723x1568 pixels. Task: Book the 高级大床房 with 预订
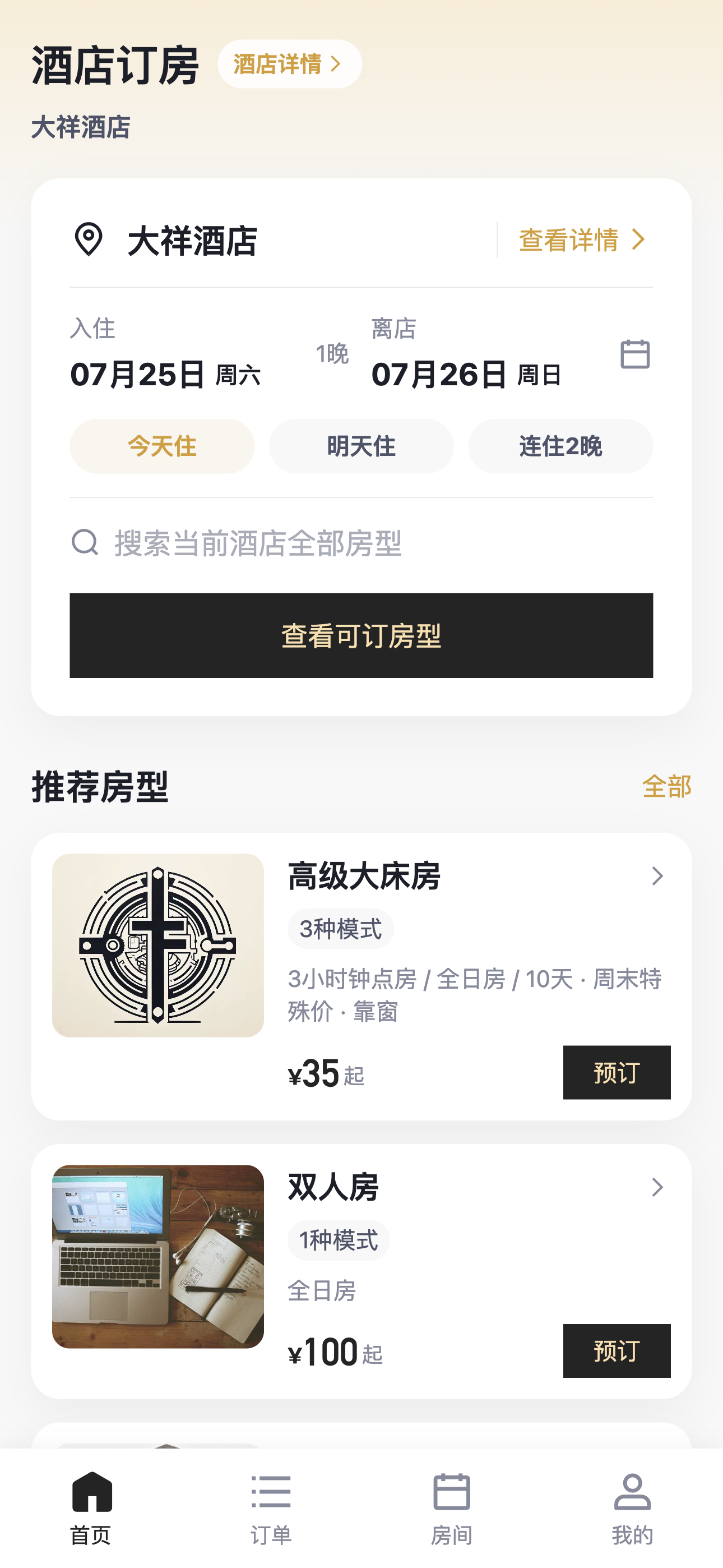[x=617, y=1072]
